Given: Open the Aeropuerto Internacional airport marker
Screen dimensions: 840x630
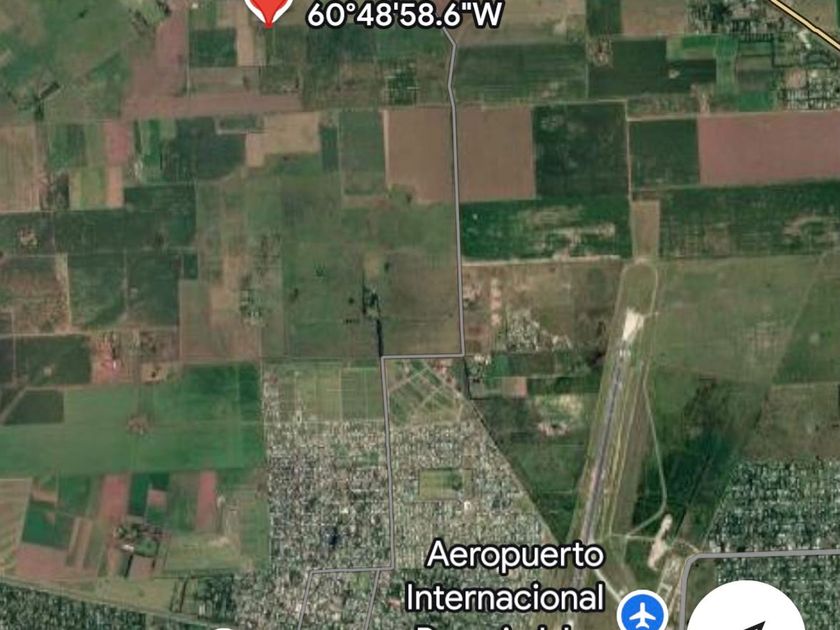Looking at the screenshot, I should pos(642,612).
